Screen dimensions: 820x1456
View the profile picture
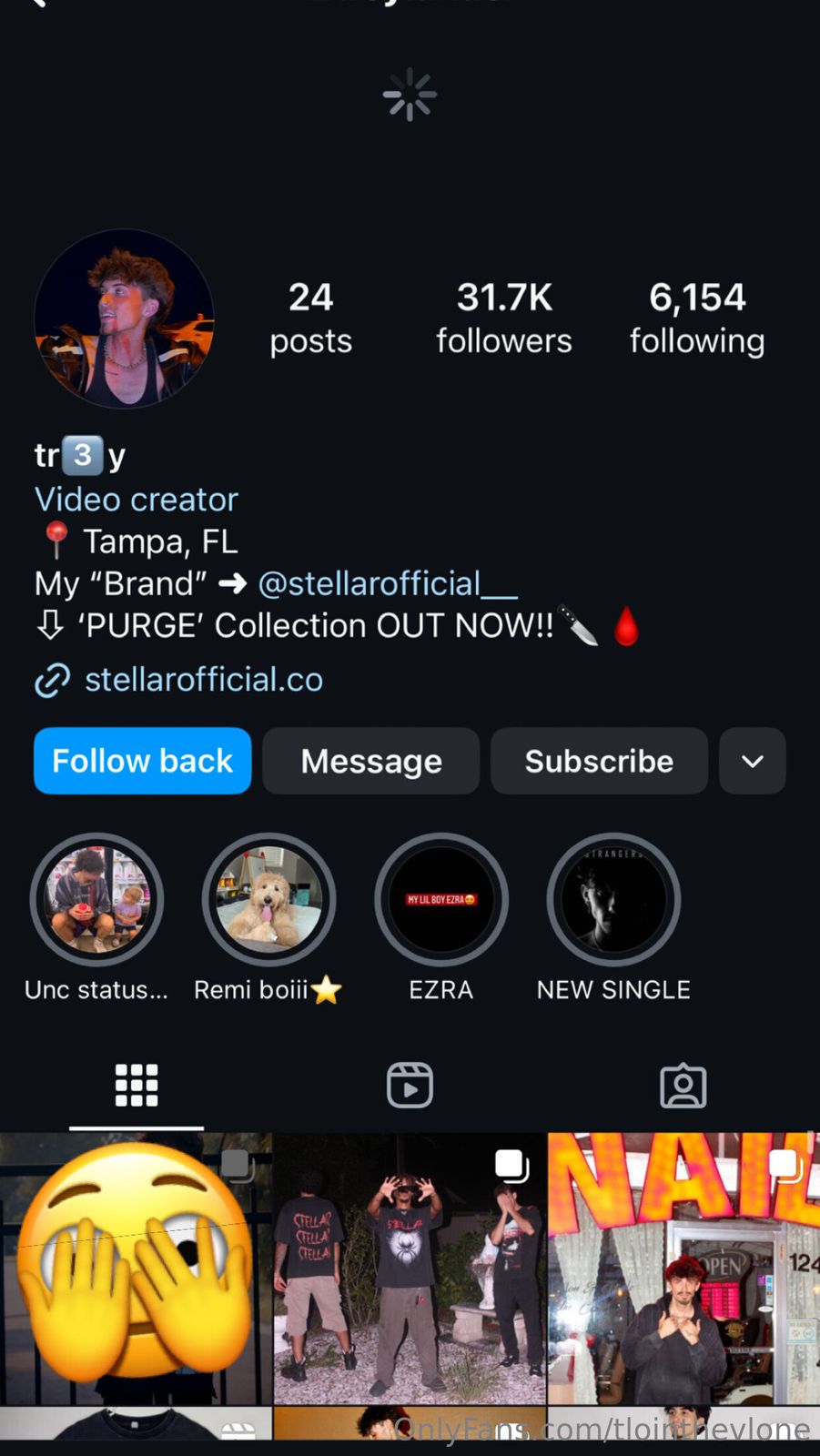tap(124, 318)
